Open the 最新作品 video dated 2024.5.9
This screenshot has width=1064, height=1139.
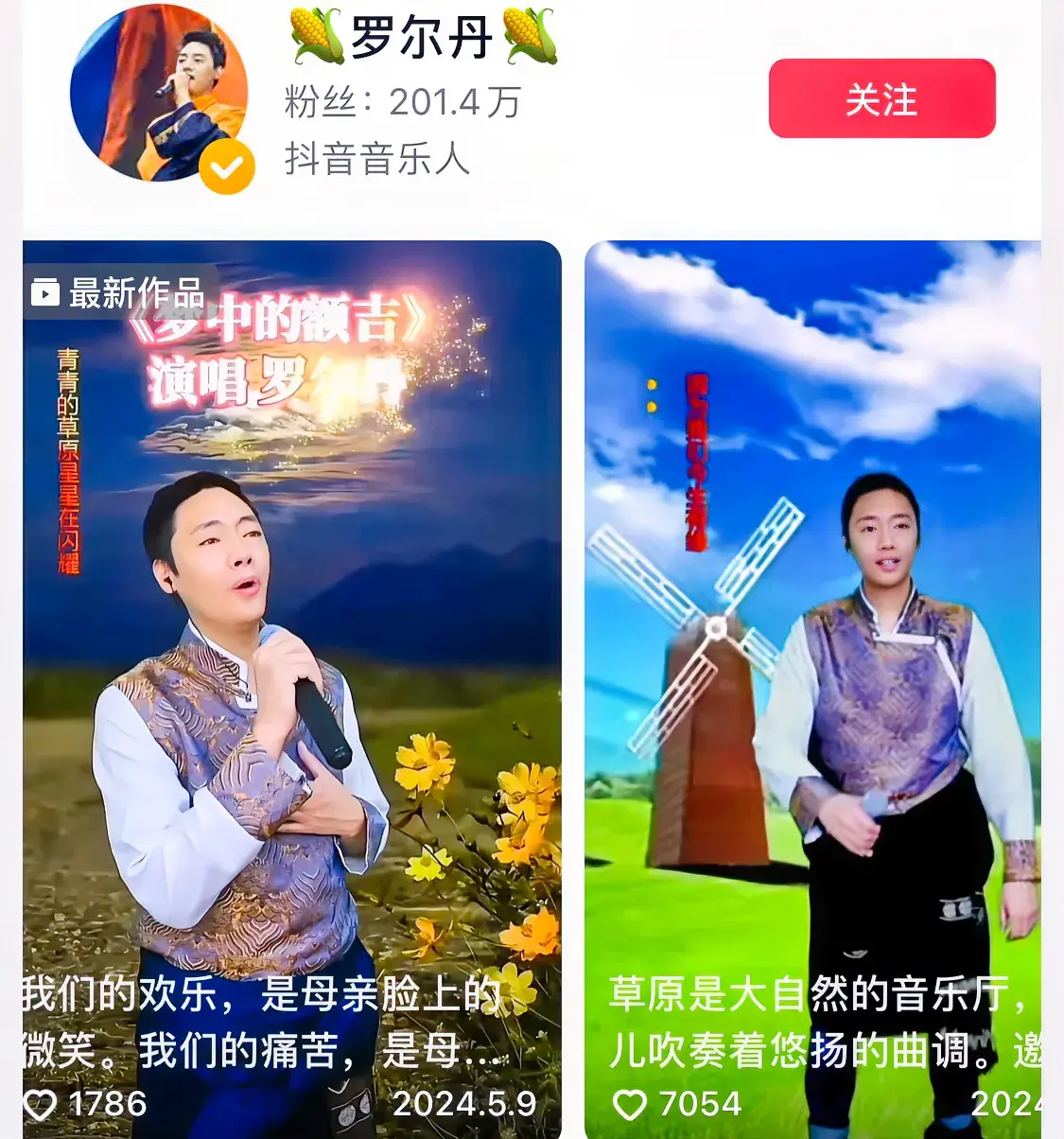291,662
